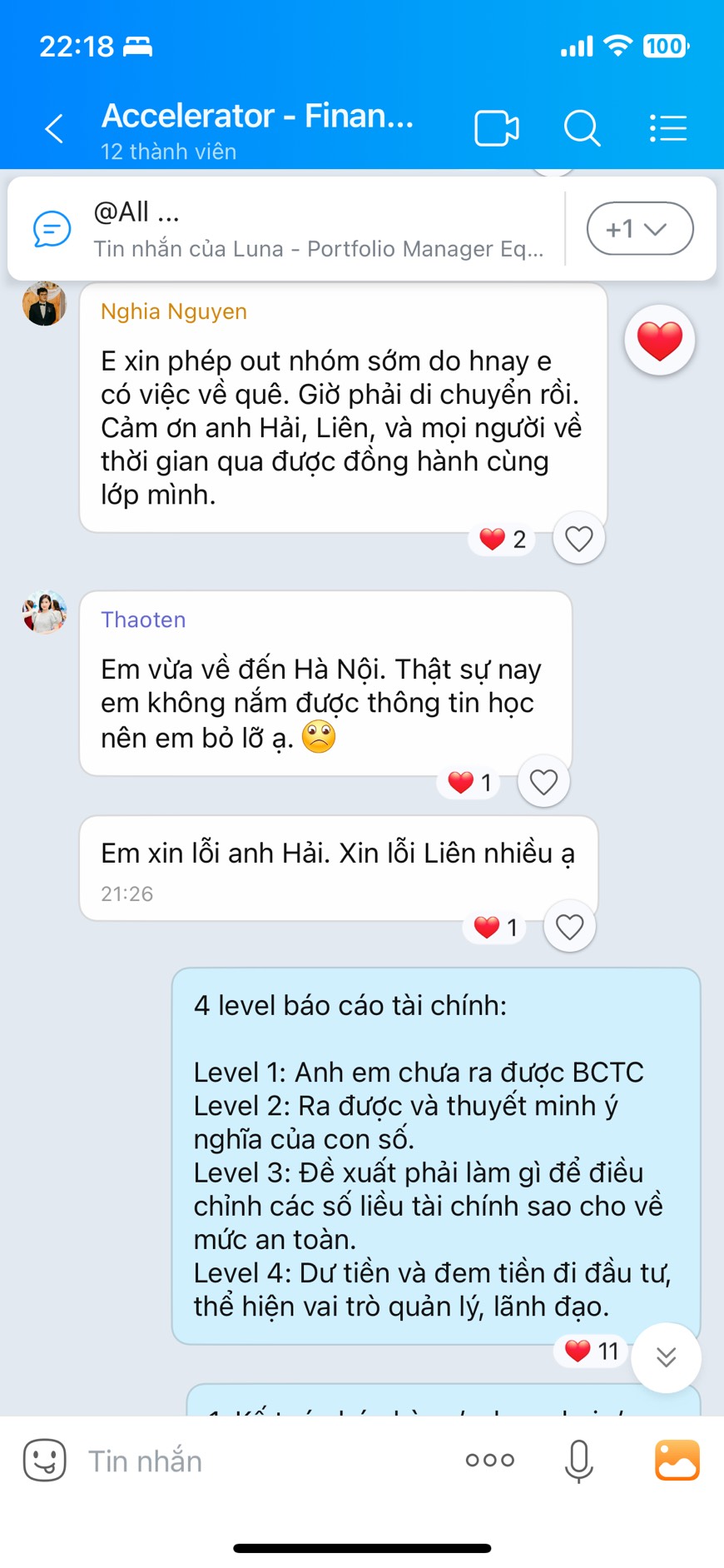
Task: Start a group video call
Action: pyautogui.click(x=497, y=129)
